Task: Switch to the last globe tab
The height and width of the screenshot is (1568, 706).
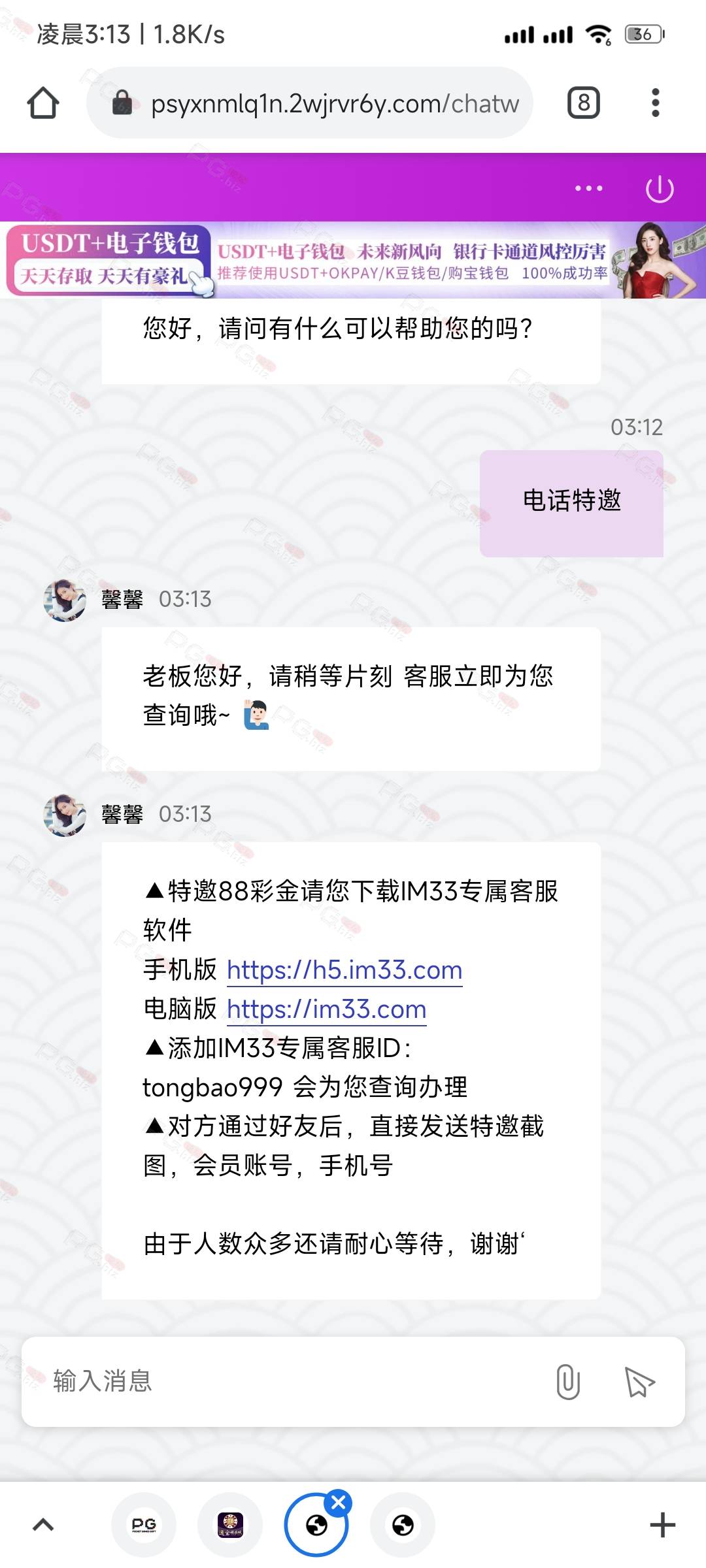Action: [x=403, y=1525]
